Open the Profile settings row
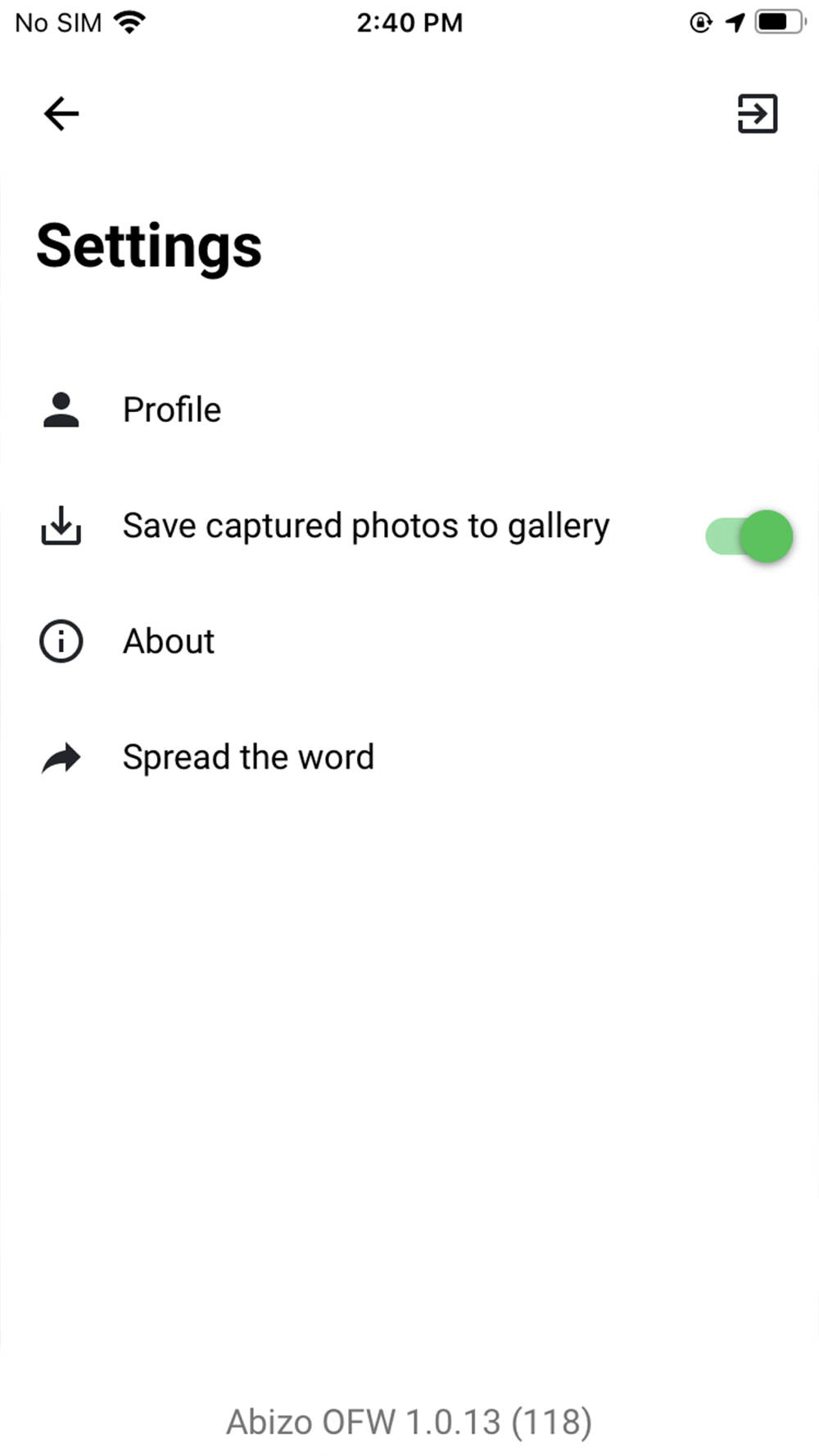Screen dimensions: 819x1456 (x=172, y=409)
